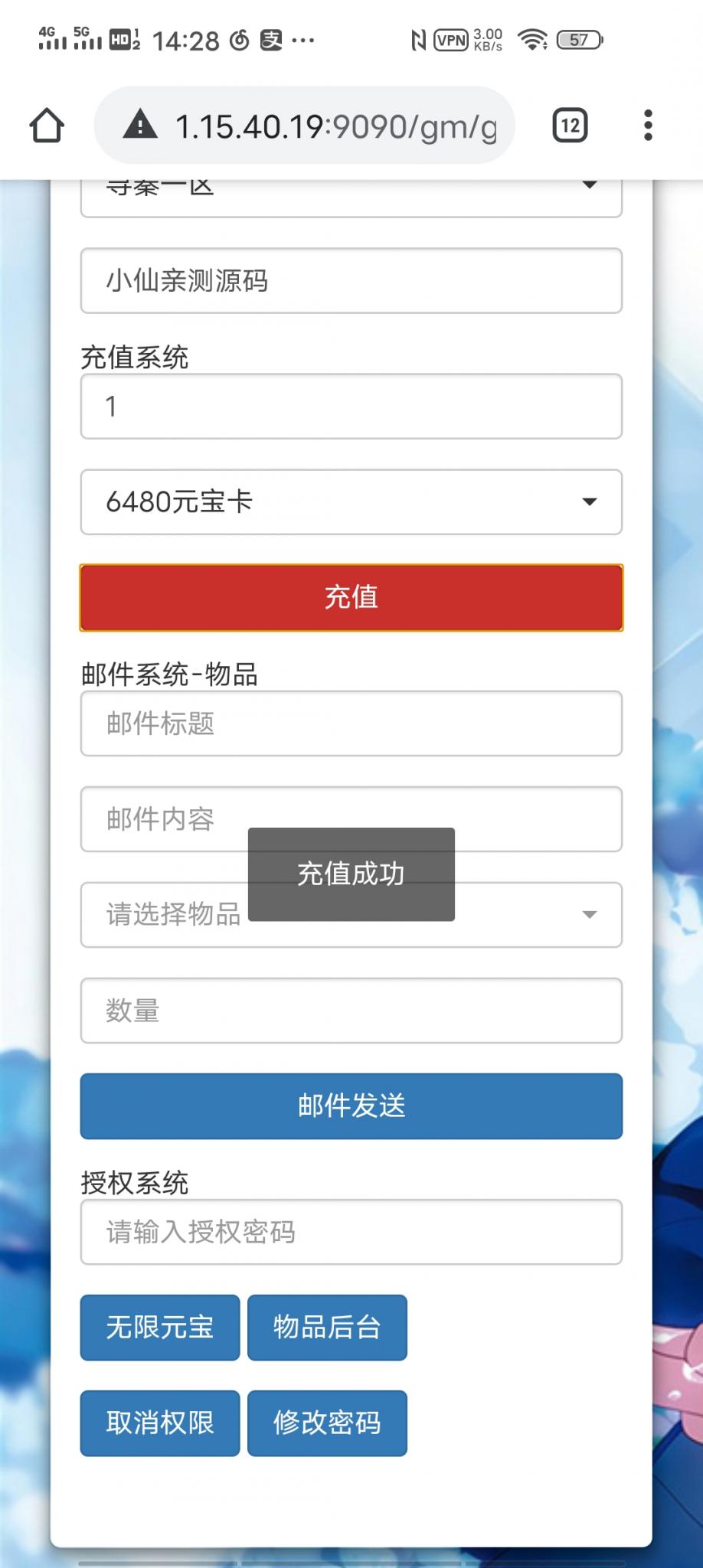Expand the 6480元宝卡 dropdown
This screenshot has height=1568, width=703.
(x=351, y=502)
